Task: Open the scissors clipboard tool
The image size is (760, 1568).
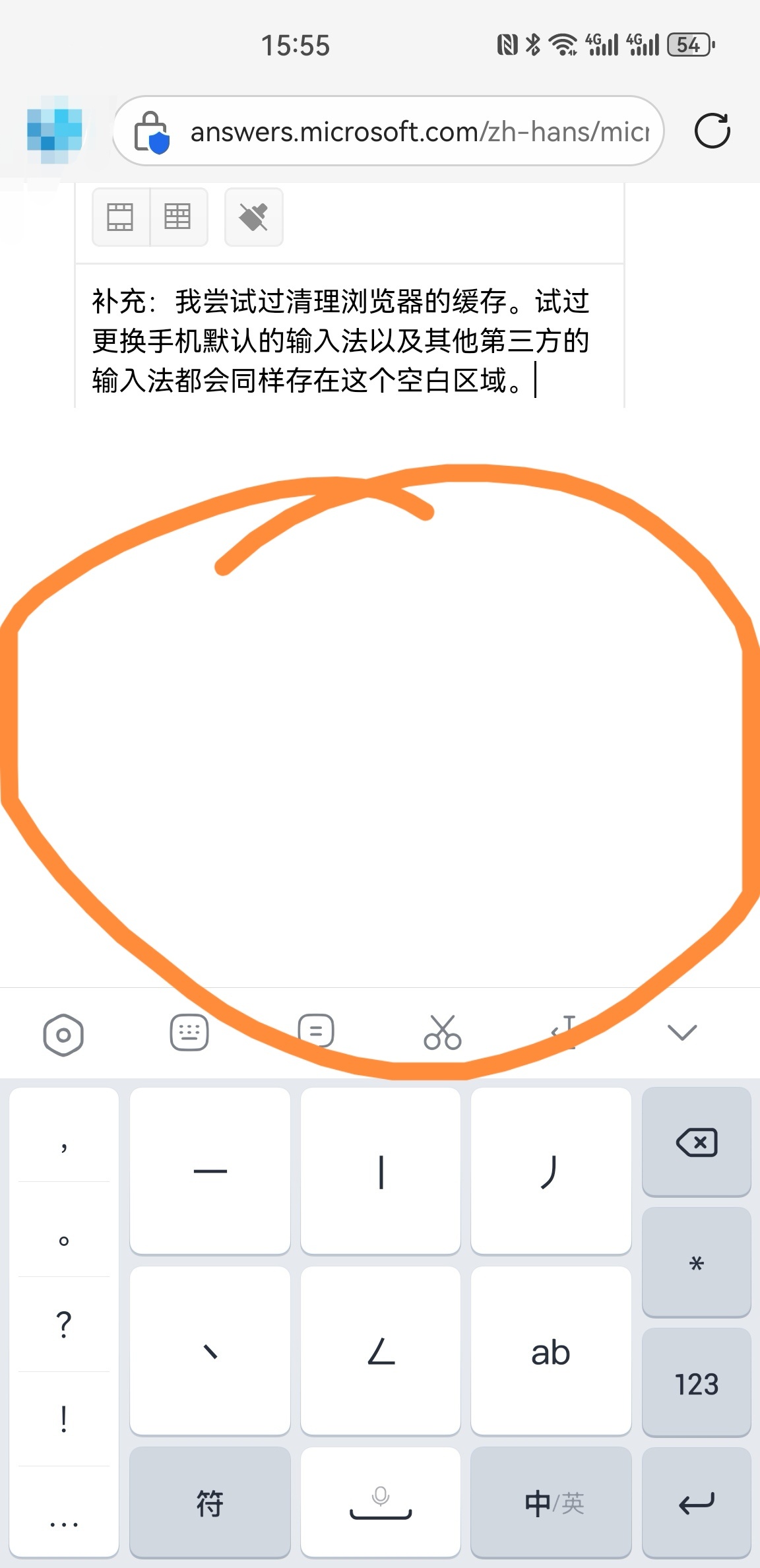Action: (x=442, y=1033)
